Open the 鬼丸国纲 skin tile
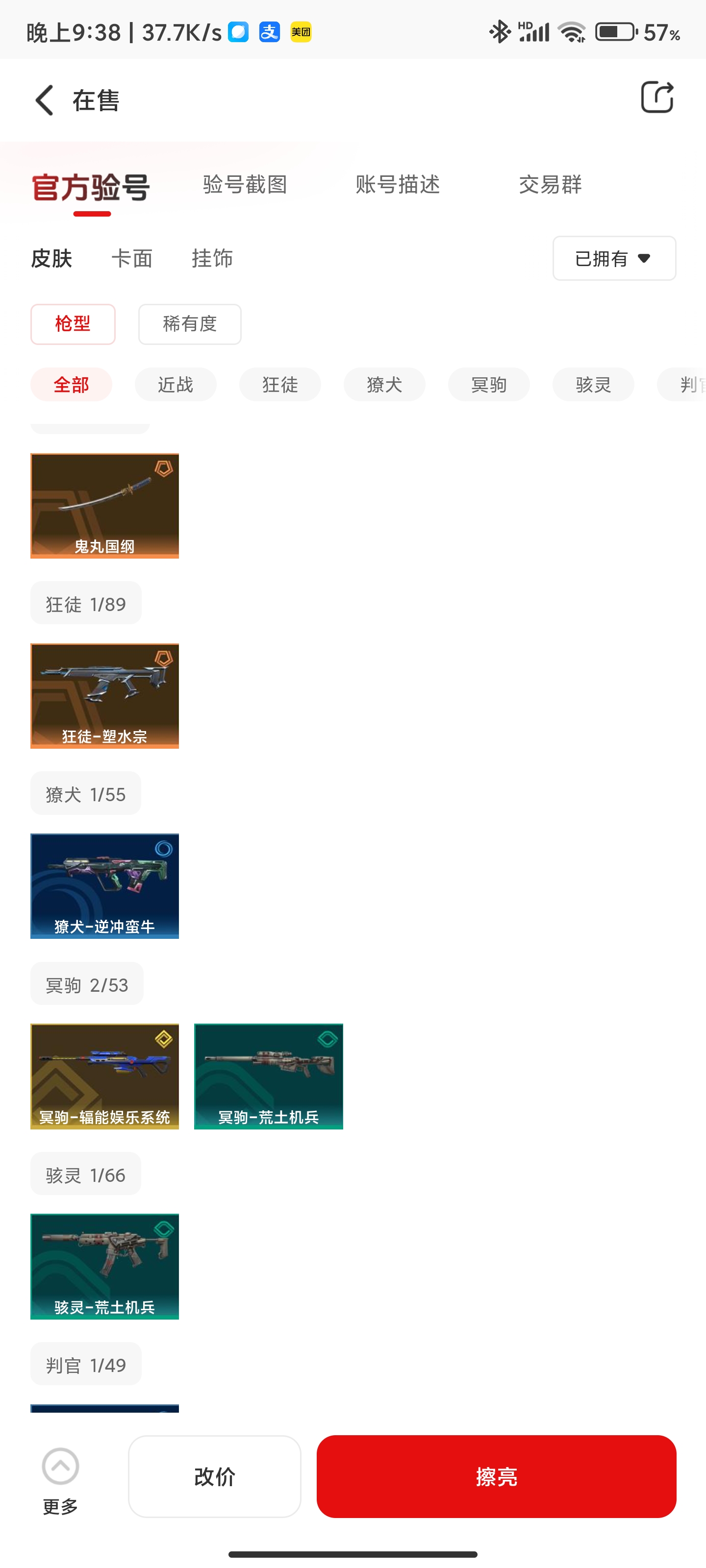Viewport: 706px width, 1568px height. tap(105, 505)
